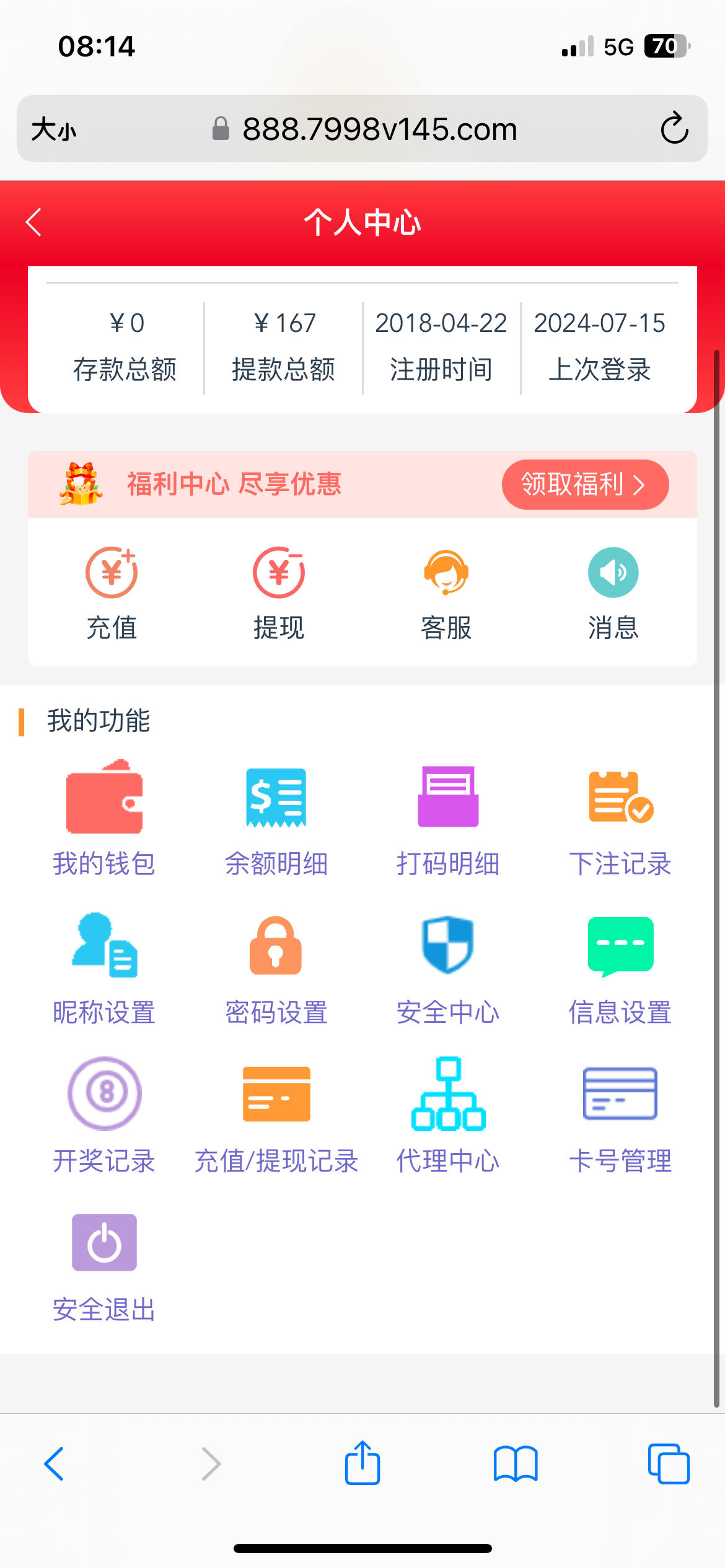Go to 安全中心

(x=448, y=966)
